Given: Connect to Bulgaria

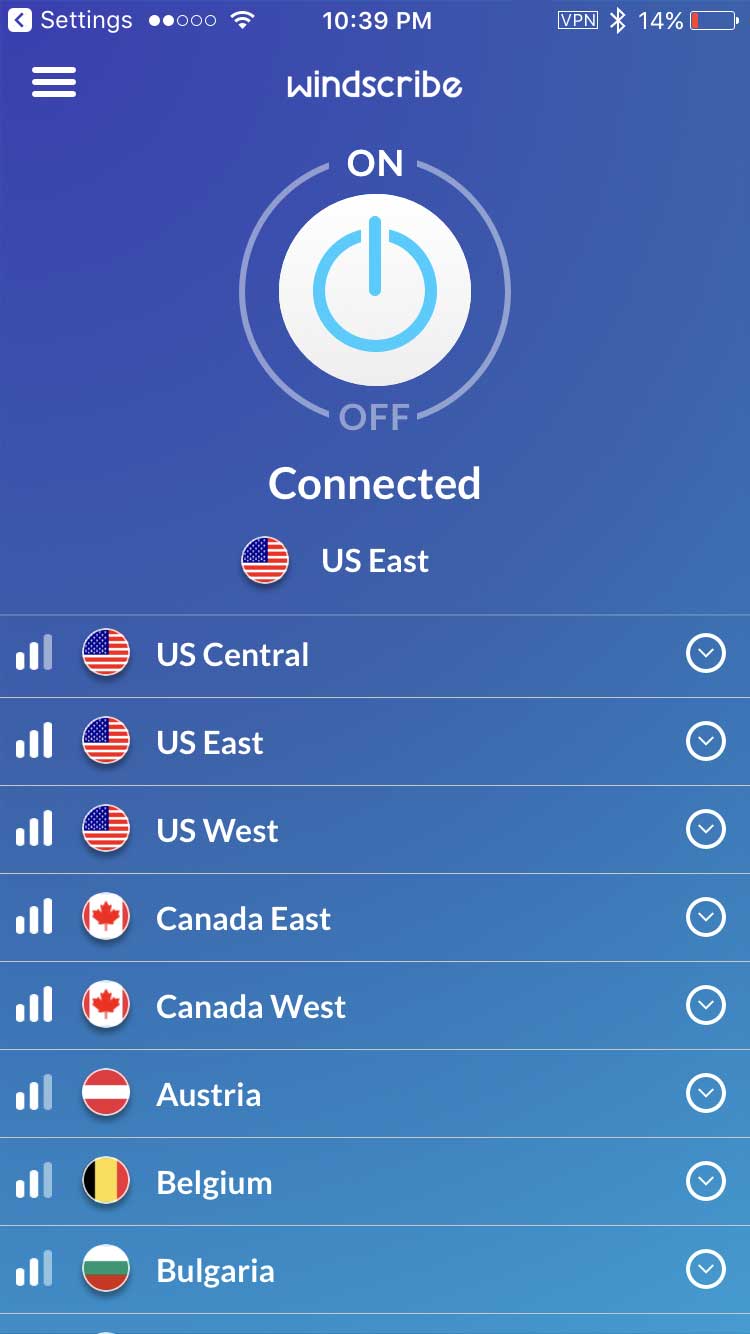Looking at the screenshot, I should (x=375, y=1271).
